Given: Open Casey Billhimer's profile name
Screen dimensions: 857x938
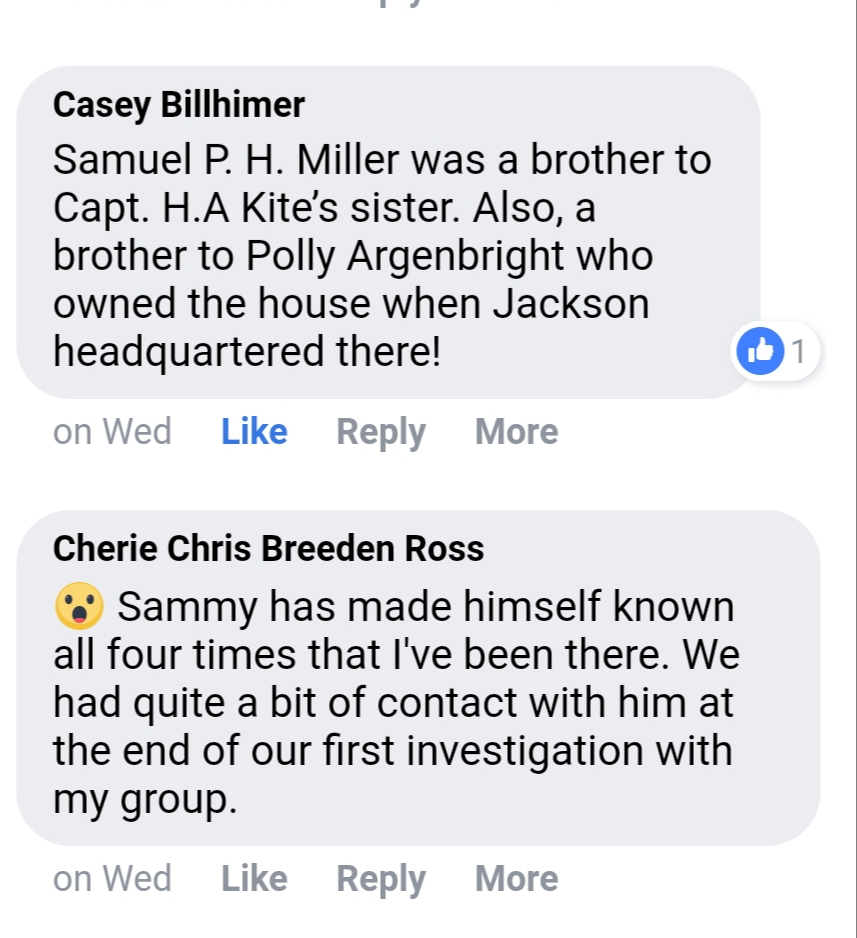Looking at the screenshot, I should (x=179, y=104).
